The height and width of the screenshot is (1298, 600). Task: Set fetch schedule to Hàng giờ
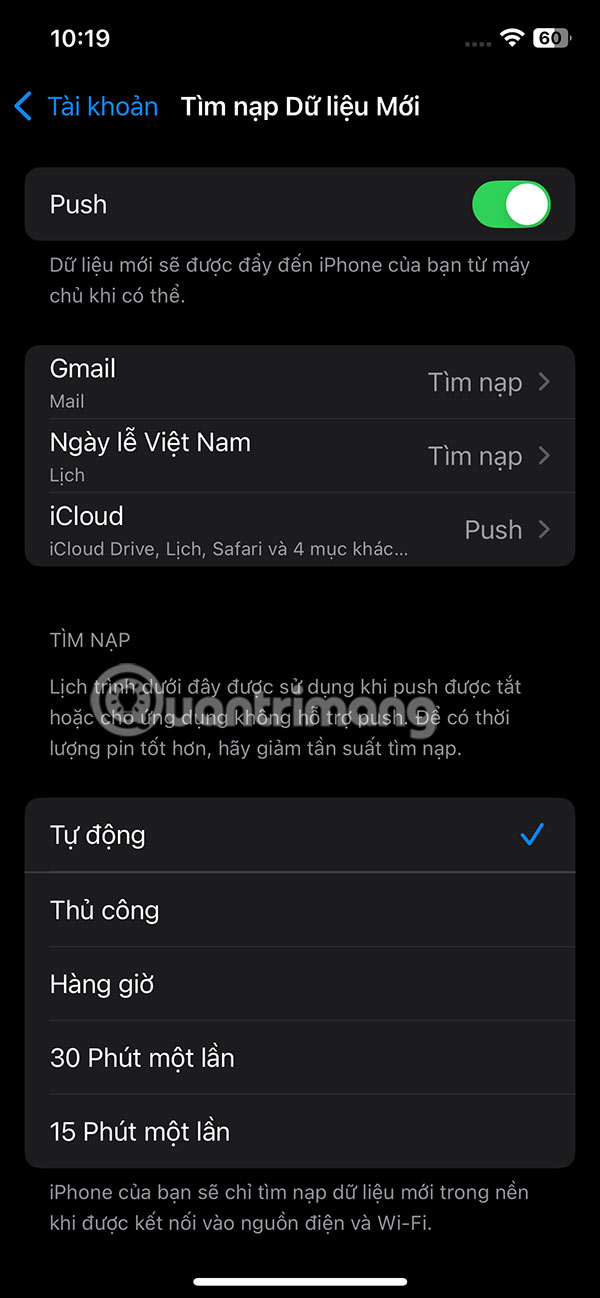pyautogui.click(x=300, y=984)
